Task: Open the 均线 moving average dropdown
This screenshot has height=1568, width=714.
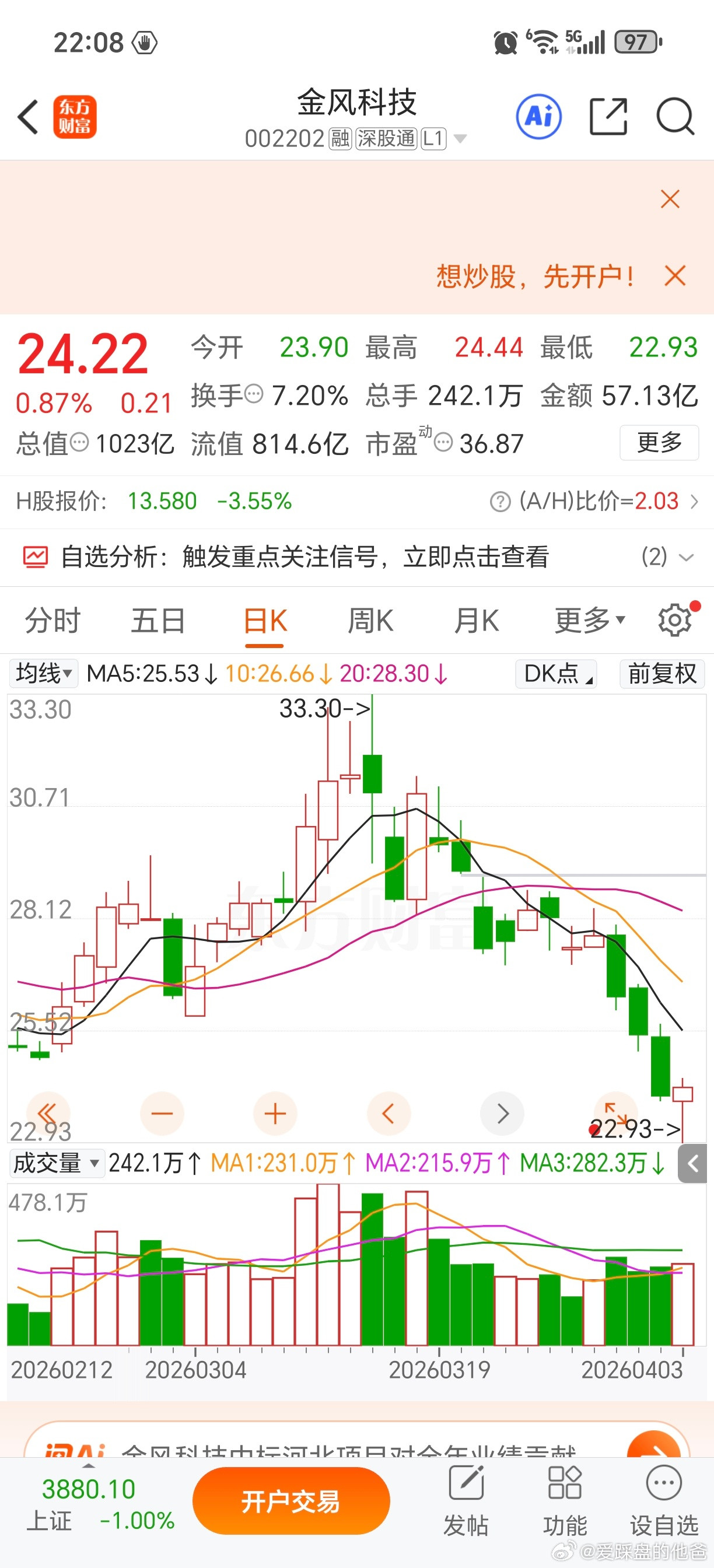Action: point(43,674)
